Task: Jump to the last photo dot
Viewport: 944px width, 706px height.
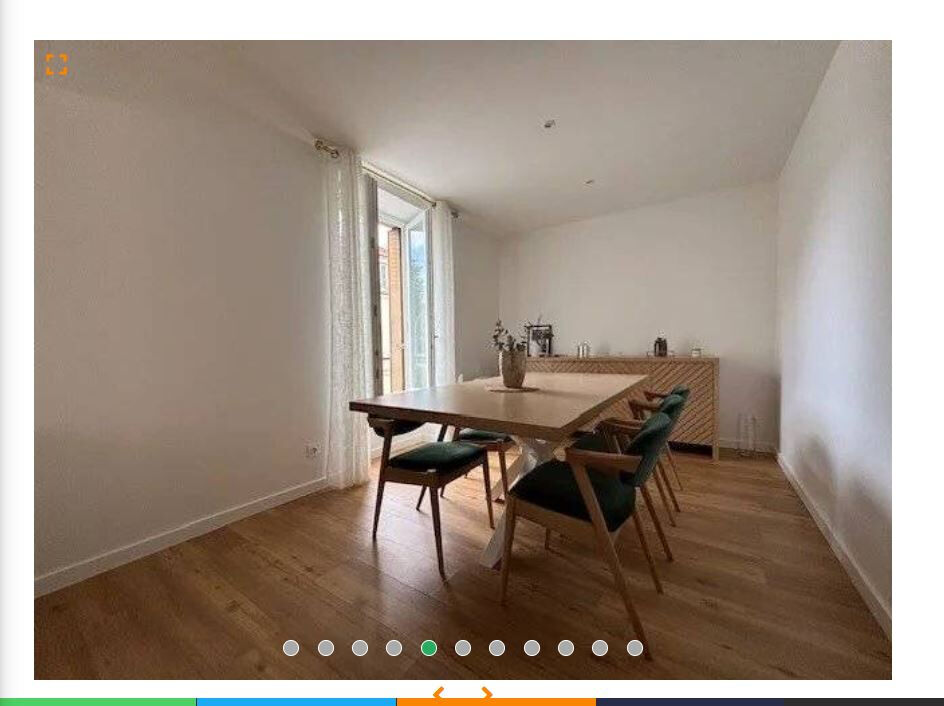Action: [635, 648]
